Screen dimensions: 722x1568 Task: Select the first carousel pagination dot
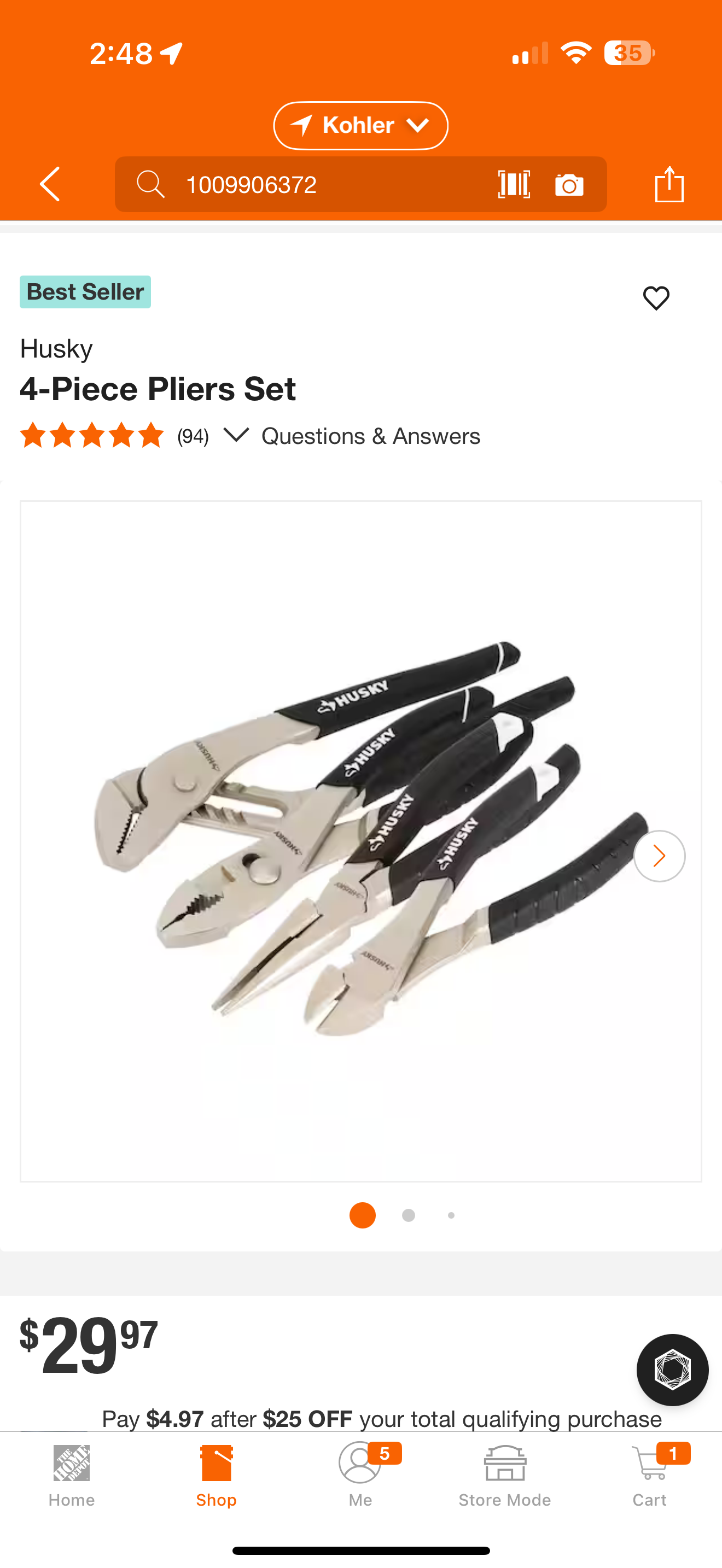click(362, 1215)
